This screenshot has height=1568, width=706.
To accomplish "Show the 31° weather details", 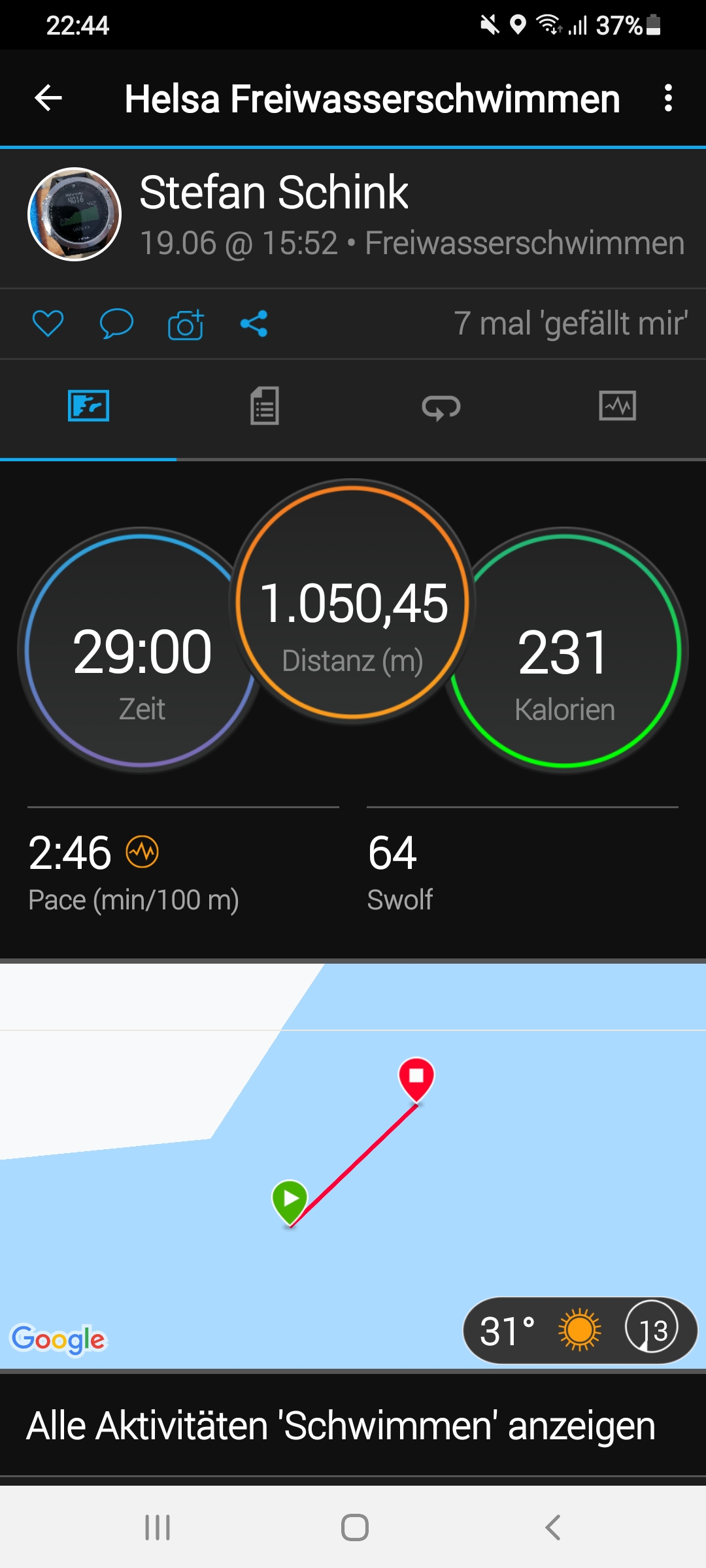I will coord(579,1330).
